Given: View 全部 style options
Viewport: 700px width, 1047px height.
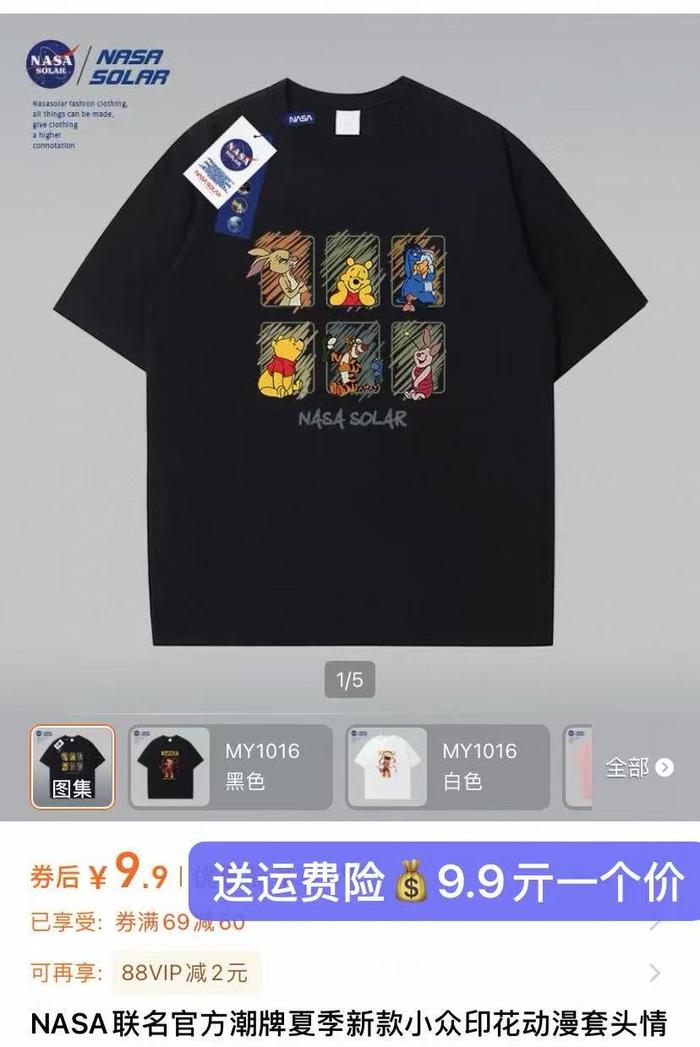Looking at the screenshot, I should click(x=638, y=768).
